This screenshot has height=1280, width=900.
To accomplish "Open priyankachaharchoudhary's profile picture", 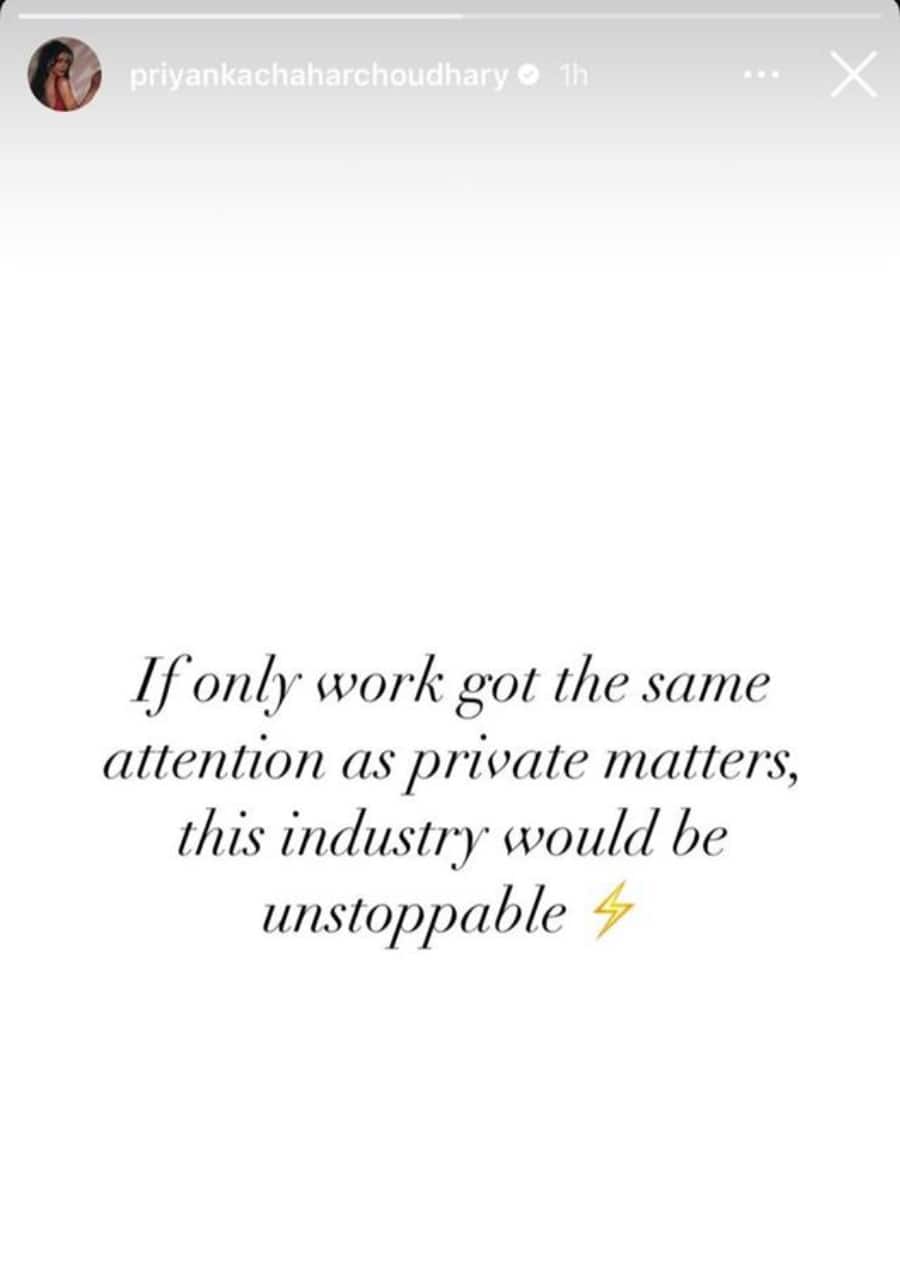I will tap(64, 75).
